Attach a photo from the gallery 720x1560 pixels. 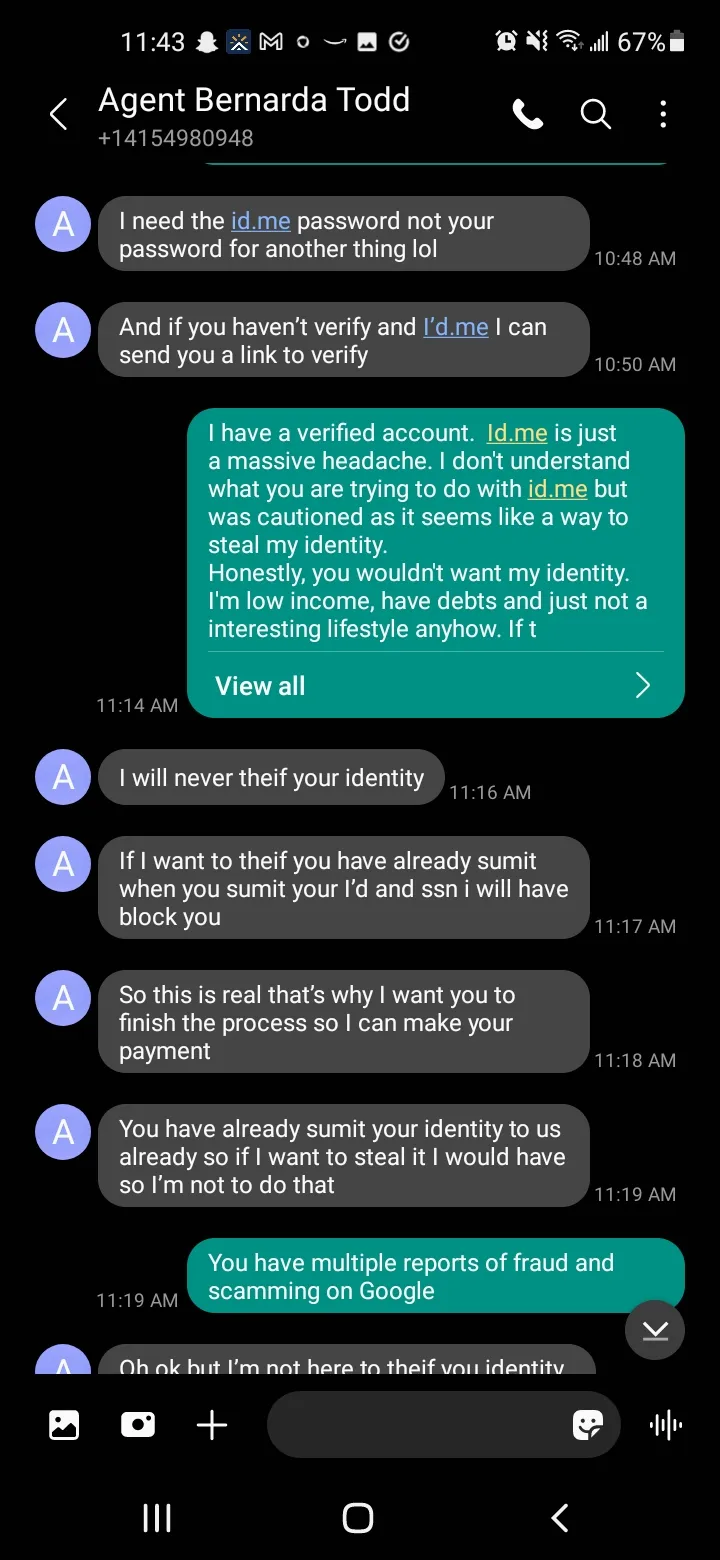[64, 1425]
